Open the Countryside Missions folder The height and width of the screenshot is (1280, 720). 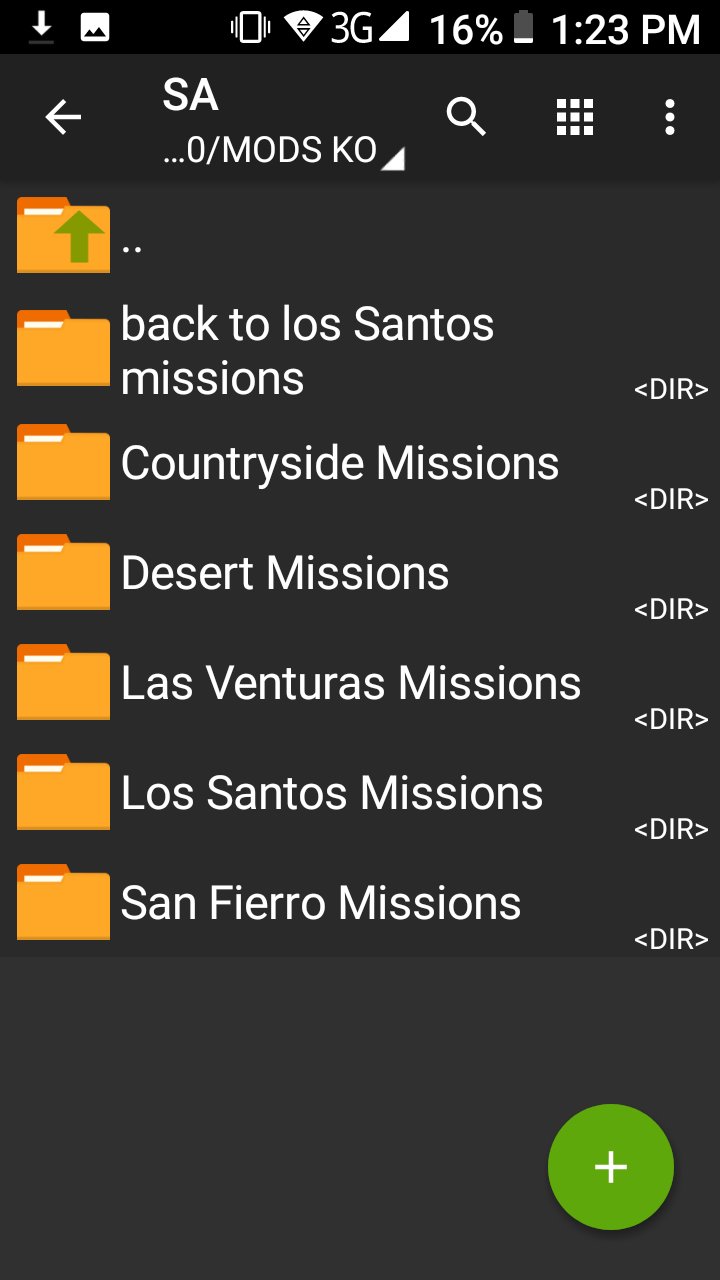coord(360,461)
